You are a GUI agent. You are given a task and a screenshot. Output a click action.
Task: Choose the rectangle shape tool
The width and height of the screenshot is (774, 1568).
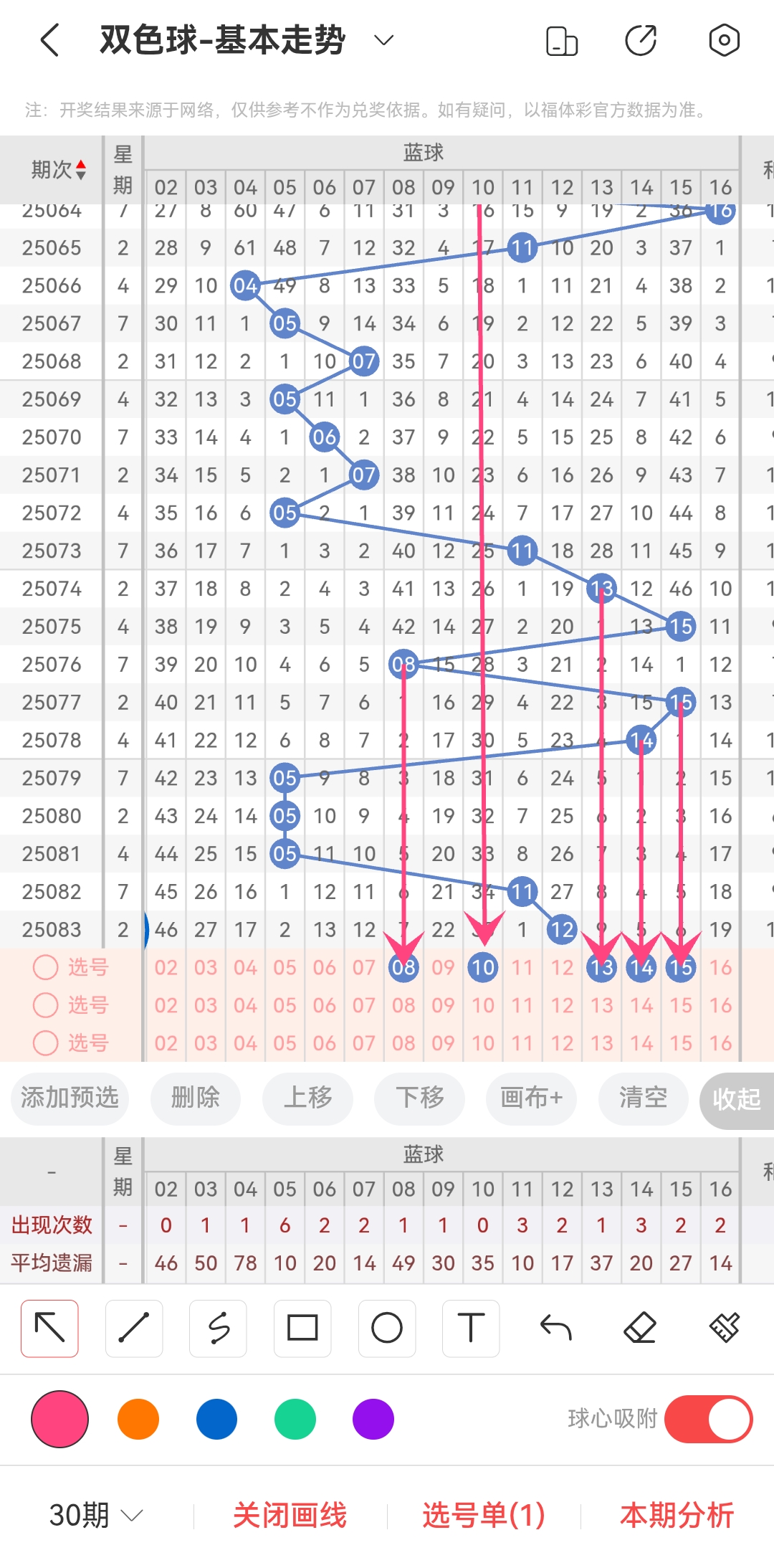[x=302, y=1328]
